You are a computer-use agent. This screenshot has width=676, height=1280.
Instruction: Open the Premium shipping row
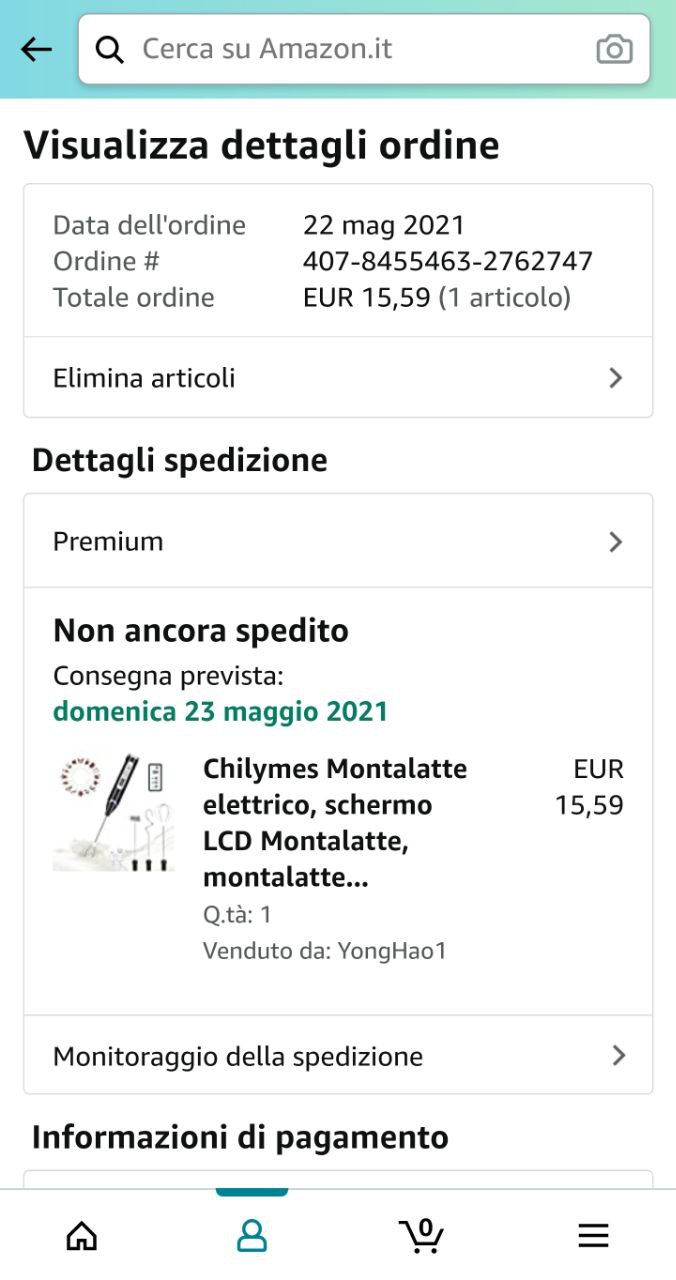(338, 541)
